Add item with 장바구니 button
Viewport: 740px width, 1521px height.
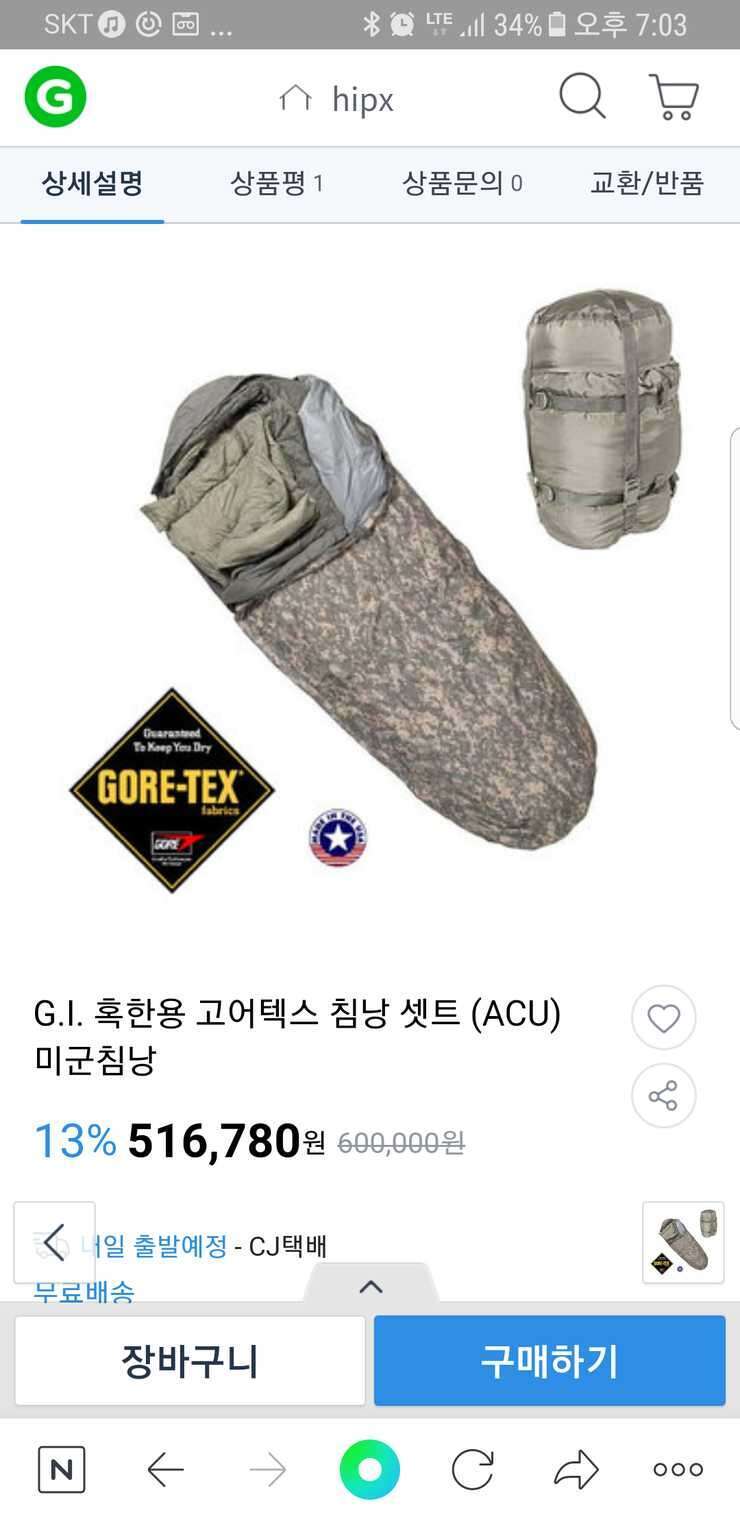pyautogui.click(x=190, y=1361)
